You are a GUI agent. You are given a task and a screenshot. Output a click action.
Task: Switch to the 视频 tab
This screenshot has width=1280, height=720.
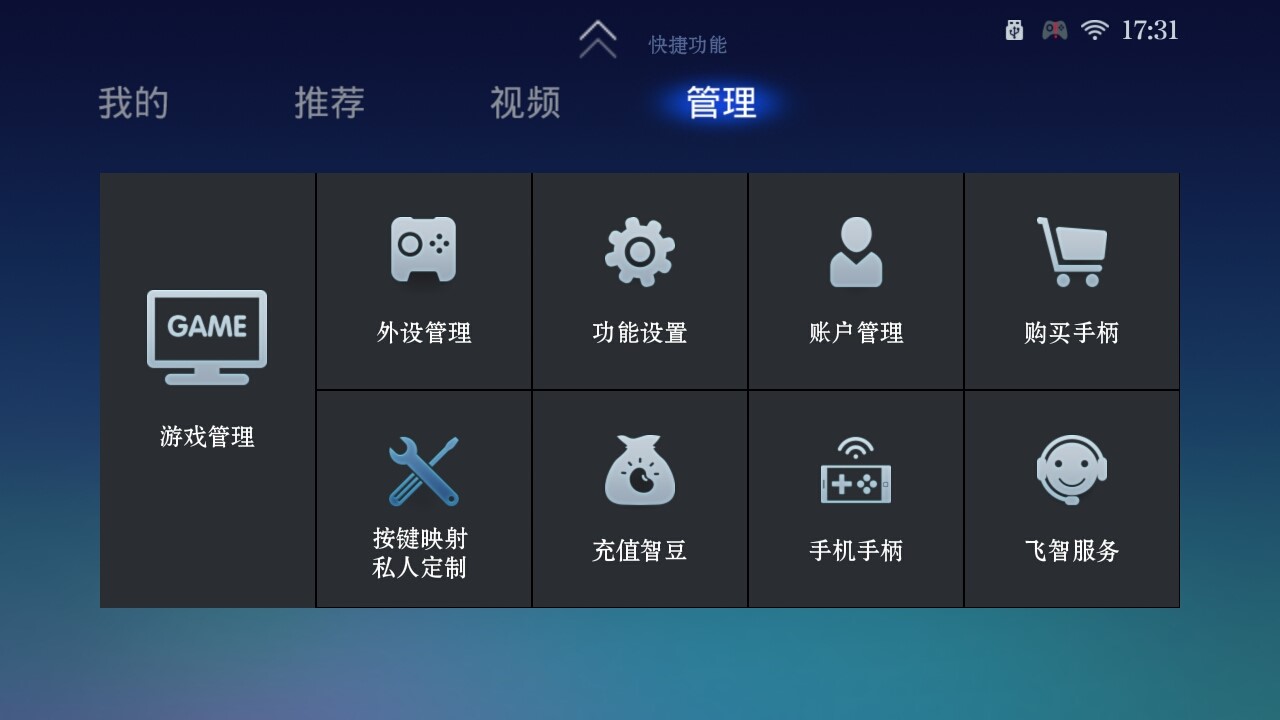525,103
